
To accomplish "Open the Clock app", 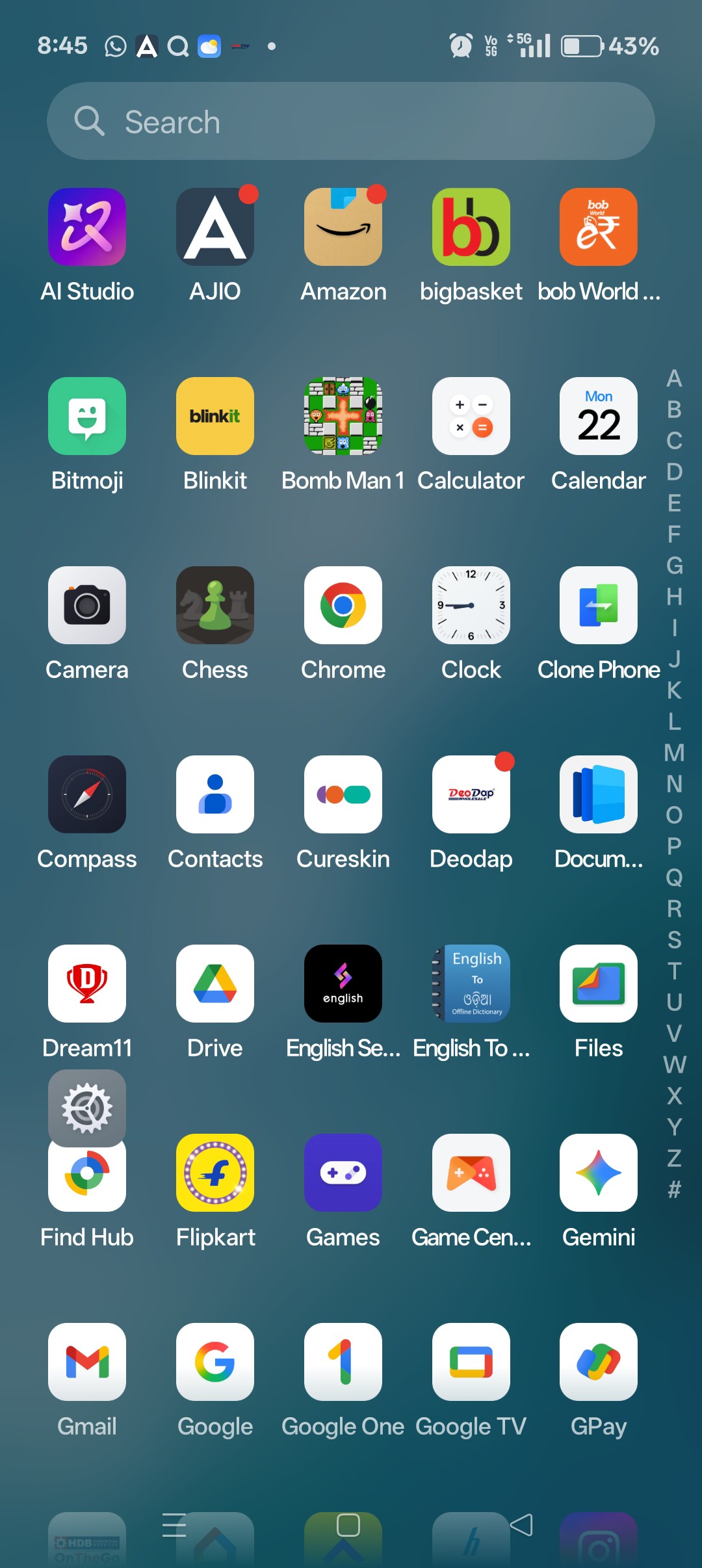I will point(471,605).
